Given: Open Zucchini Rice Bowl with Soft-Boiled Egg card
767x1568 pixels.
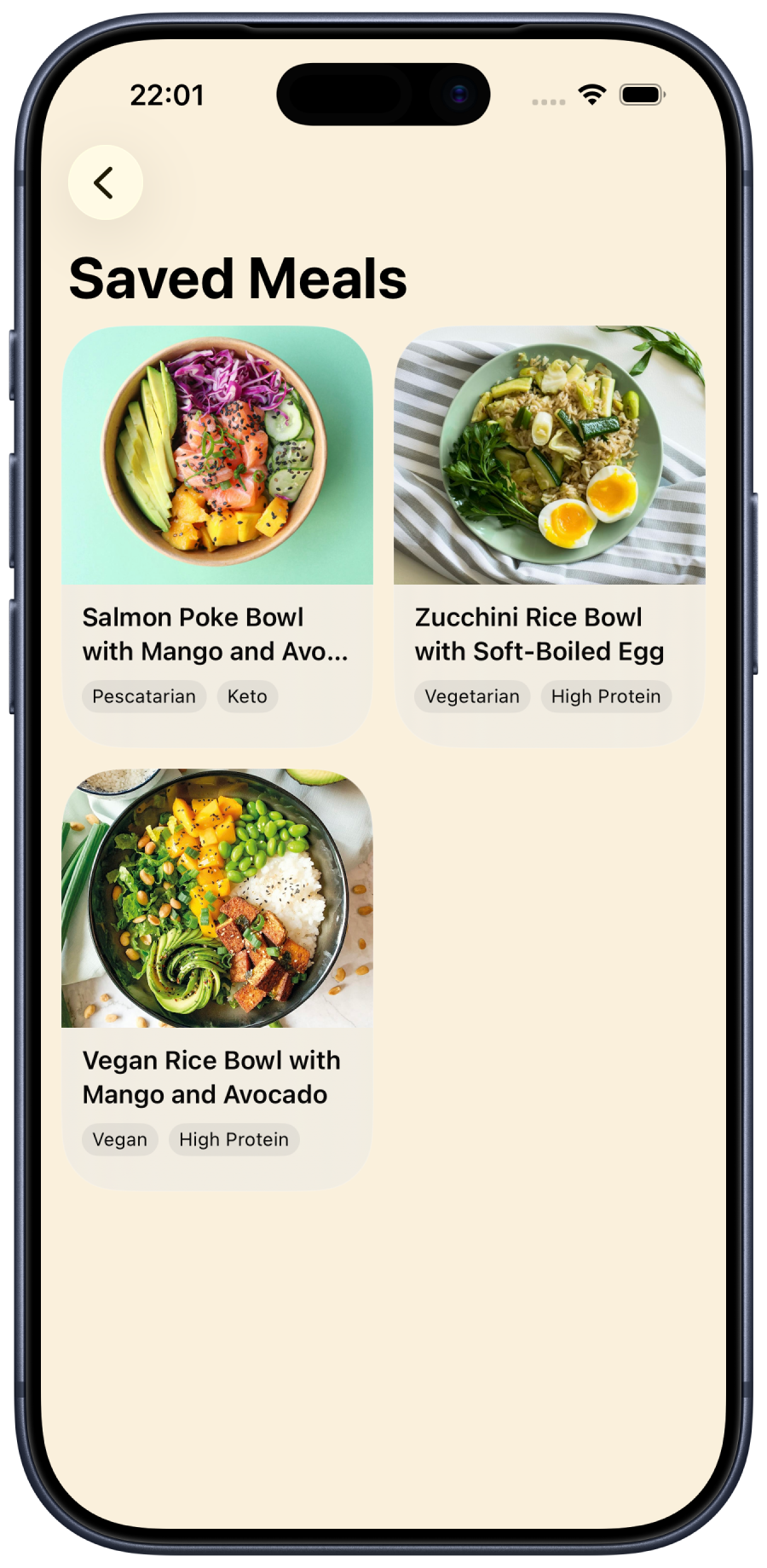Looking at the screenshot, I should coord(548,528).
